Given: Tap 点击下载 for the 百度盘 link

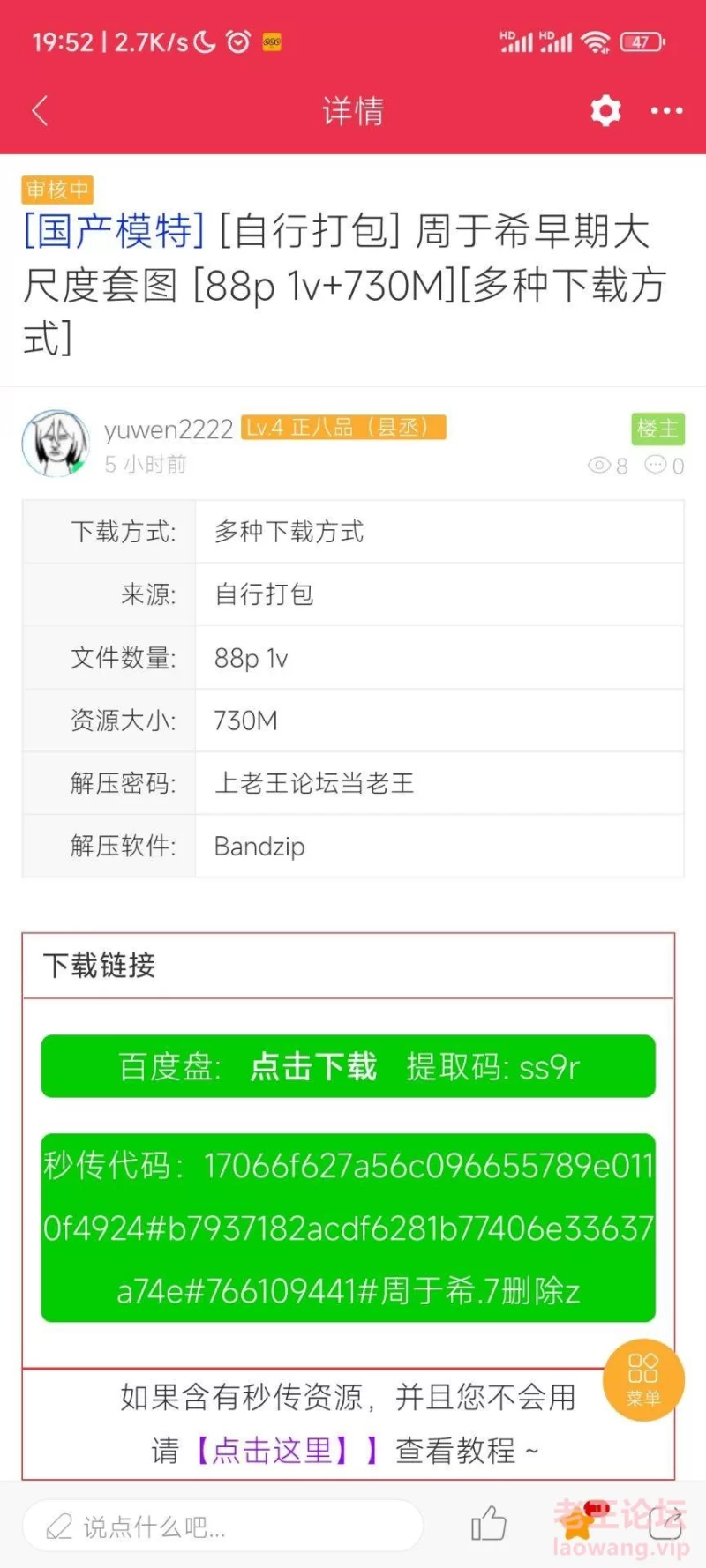Looking at the screenshot, I should coord(313,1067).
